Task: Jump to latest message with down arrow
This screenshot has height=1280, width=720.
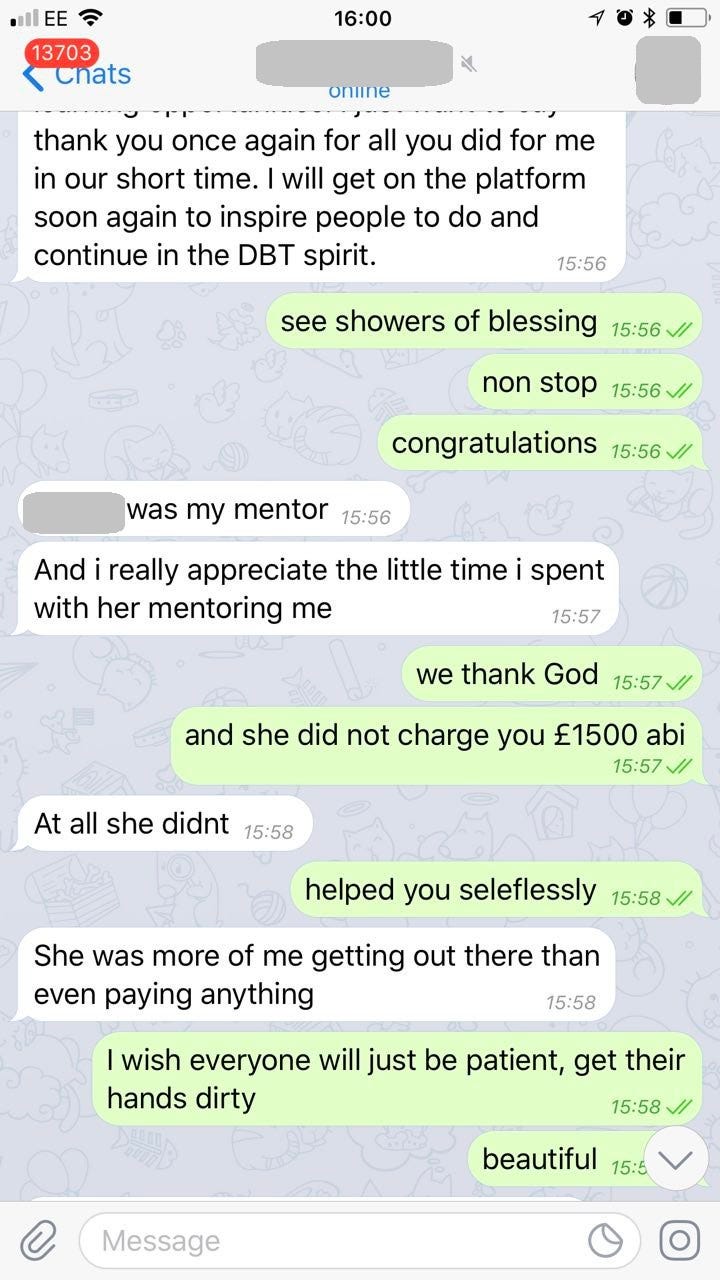Action: (677, 1159)
